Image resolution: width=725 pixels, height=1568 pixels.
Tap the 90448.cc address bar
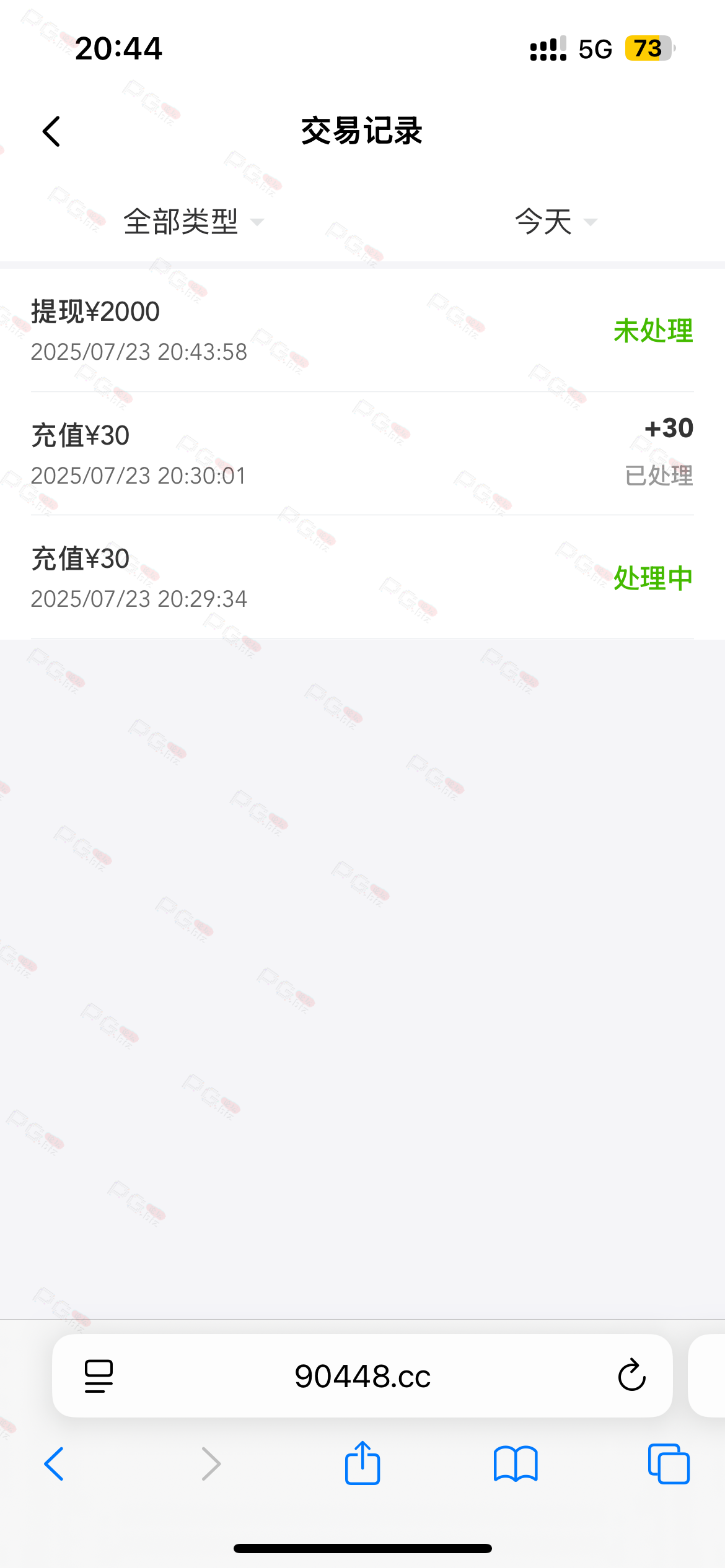362,1376
